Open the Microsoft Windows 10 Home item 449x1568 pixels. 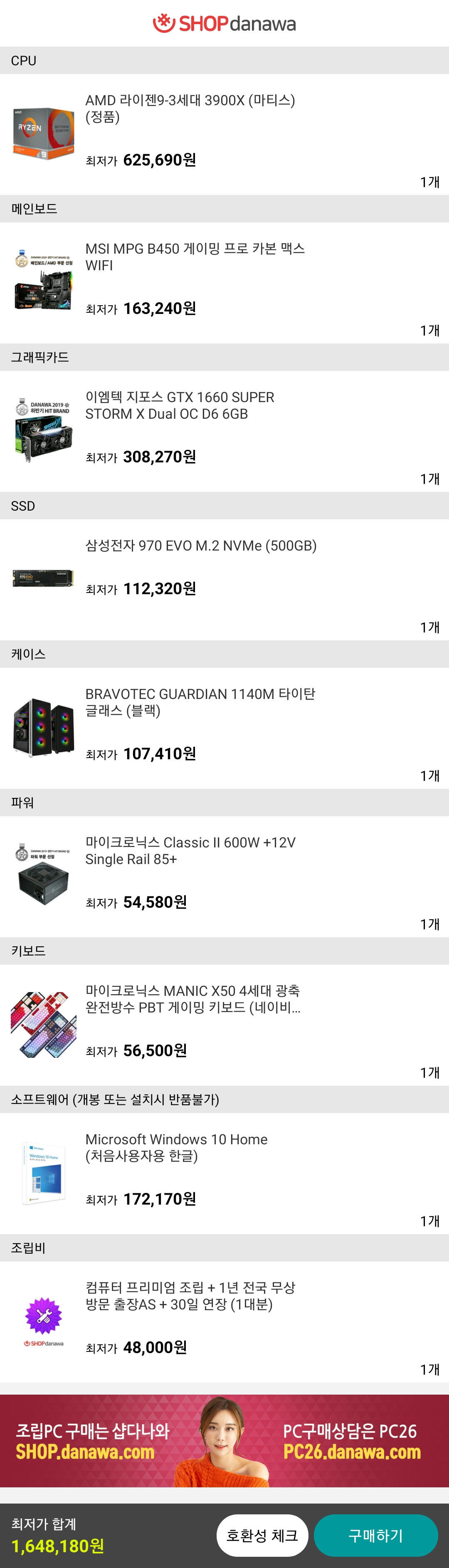[176, 1147]
